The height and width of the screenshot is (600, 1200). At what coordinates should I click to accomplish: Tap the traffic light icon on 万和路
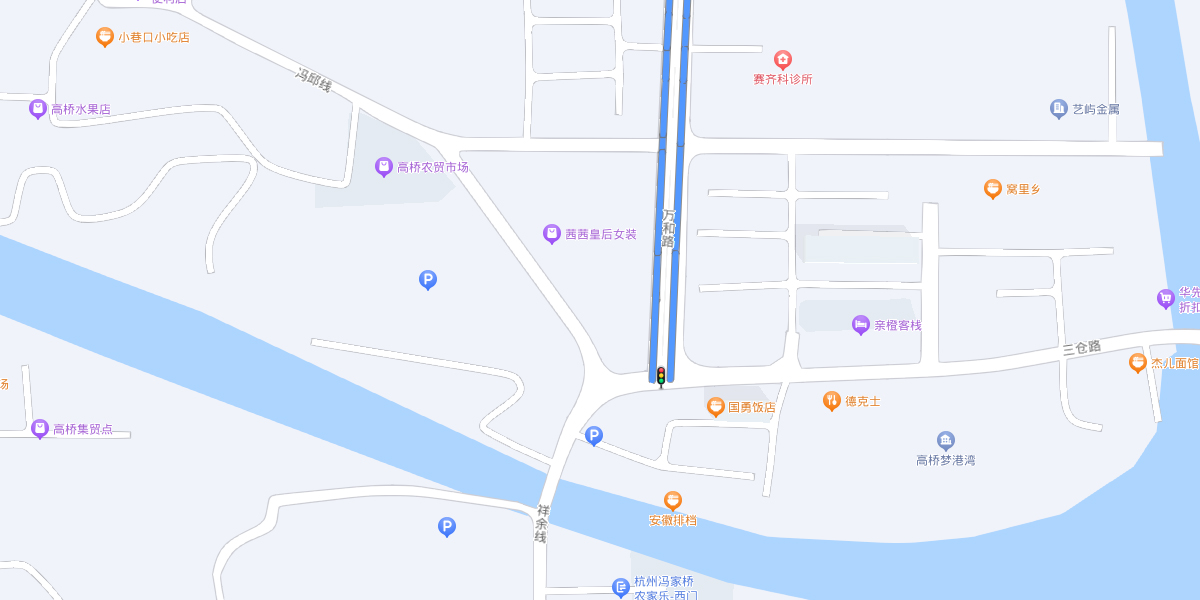(x=661, y=376)
